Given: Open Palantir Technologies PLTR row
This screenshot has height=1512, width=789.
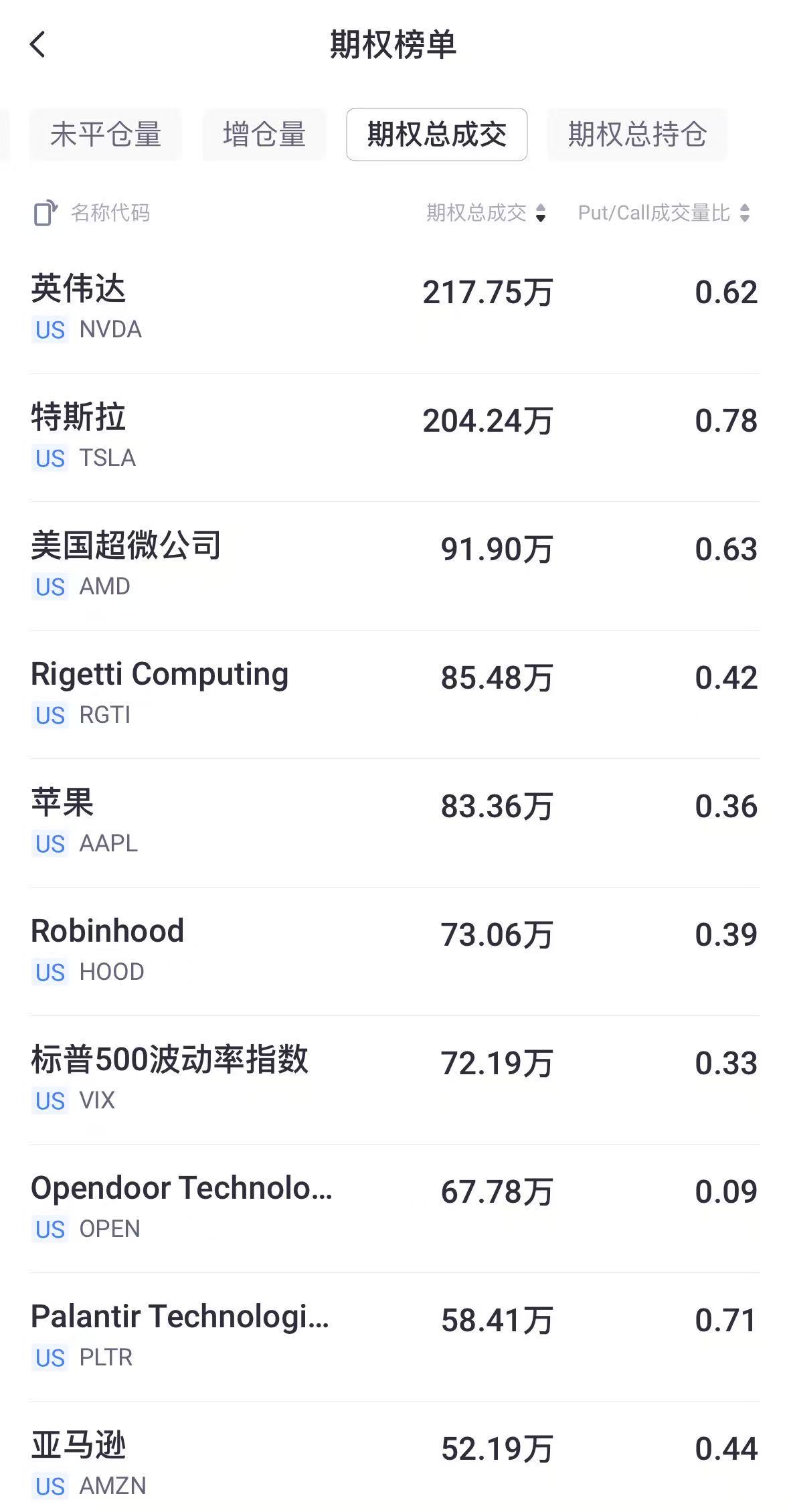Looking at the screenshot, I should click(x=395, y=1337).
